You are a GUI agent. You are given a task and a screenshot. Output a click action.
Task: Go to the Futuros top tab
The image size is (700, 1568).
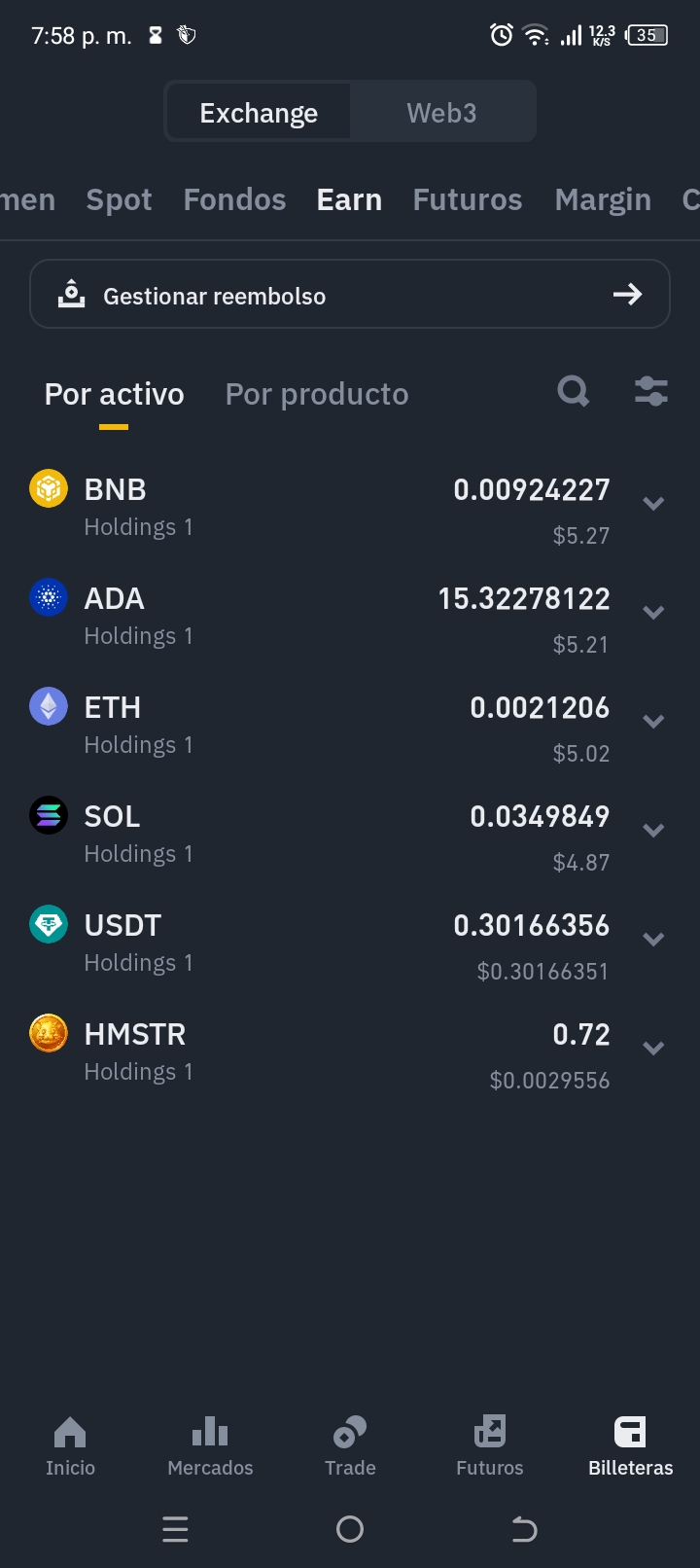[467, 199]
